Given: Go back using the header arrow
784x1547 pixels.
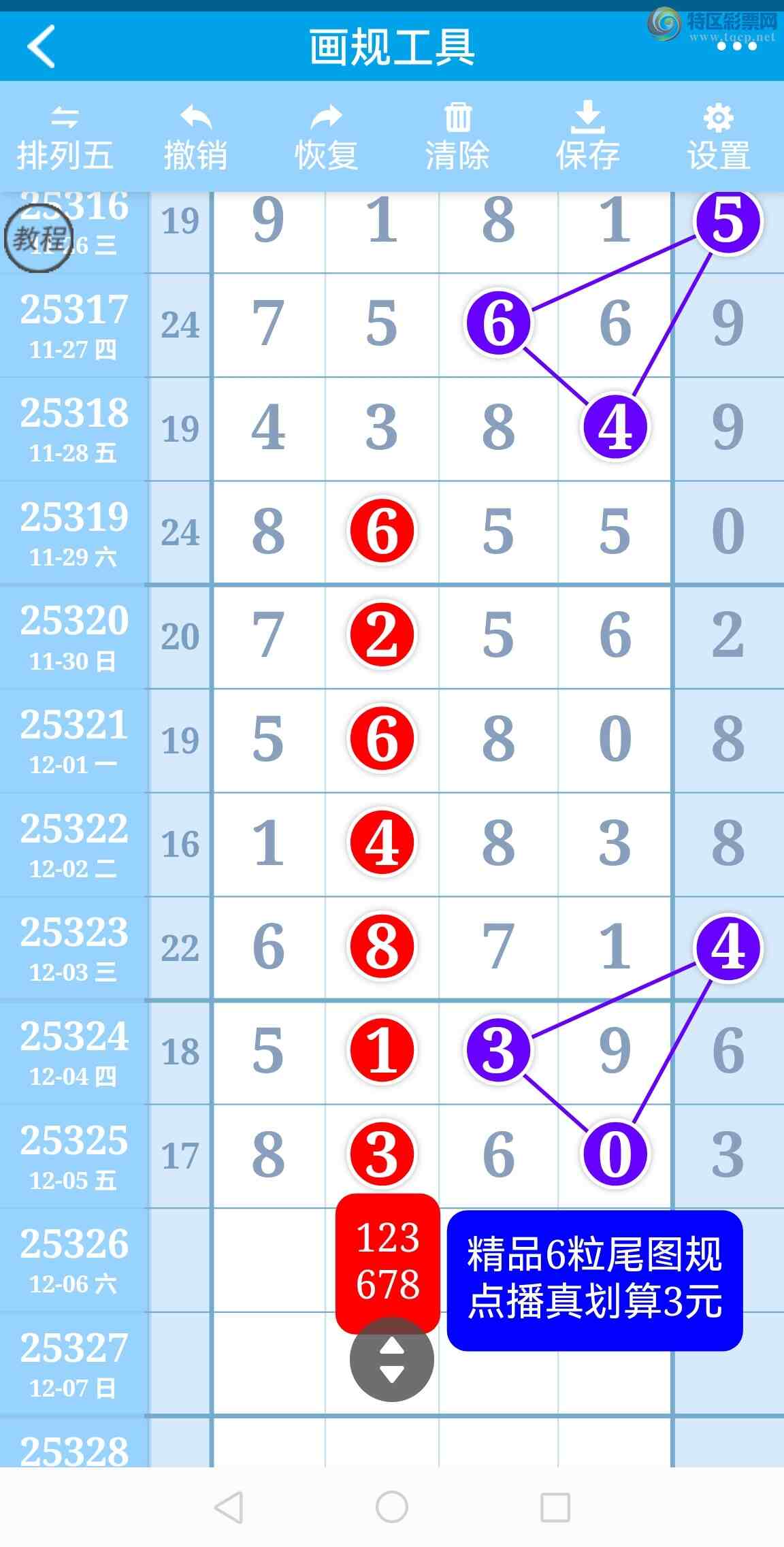Looking at the screenshot, I should (41, 46).
